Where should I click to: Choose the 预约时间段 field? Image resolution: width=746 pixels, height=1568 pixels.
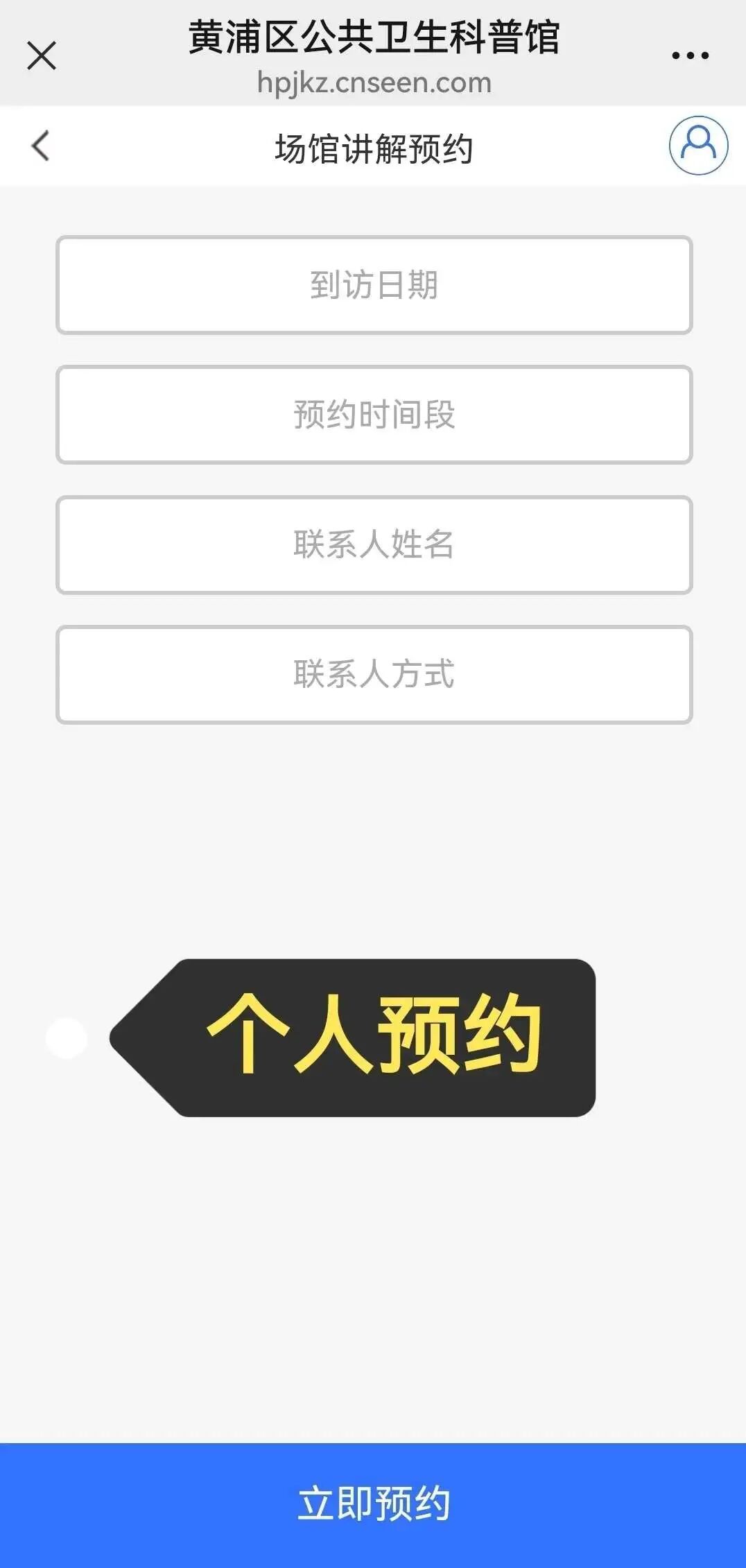[x=374, y=415]
